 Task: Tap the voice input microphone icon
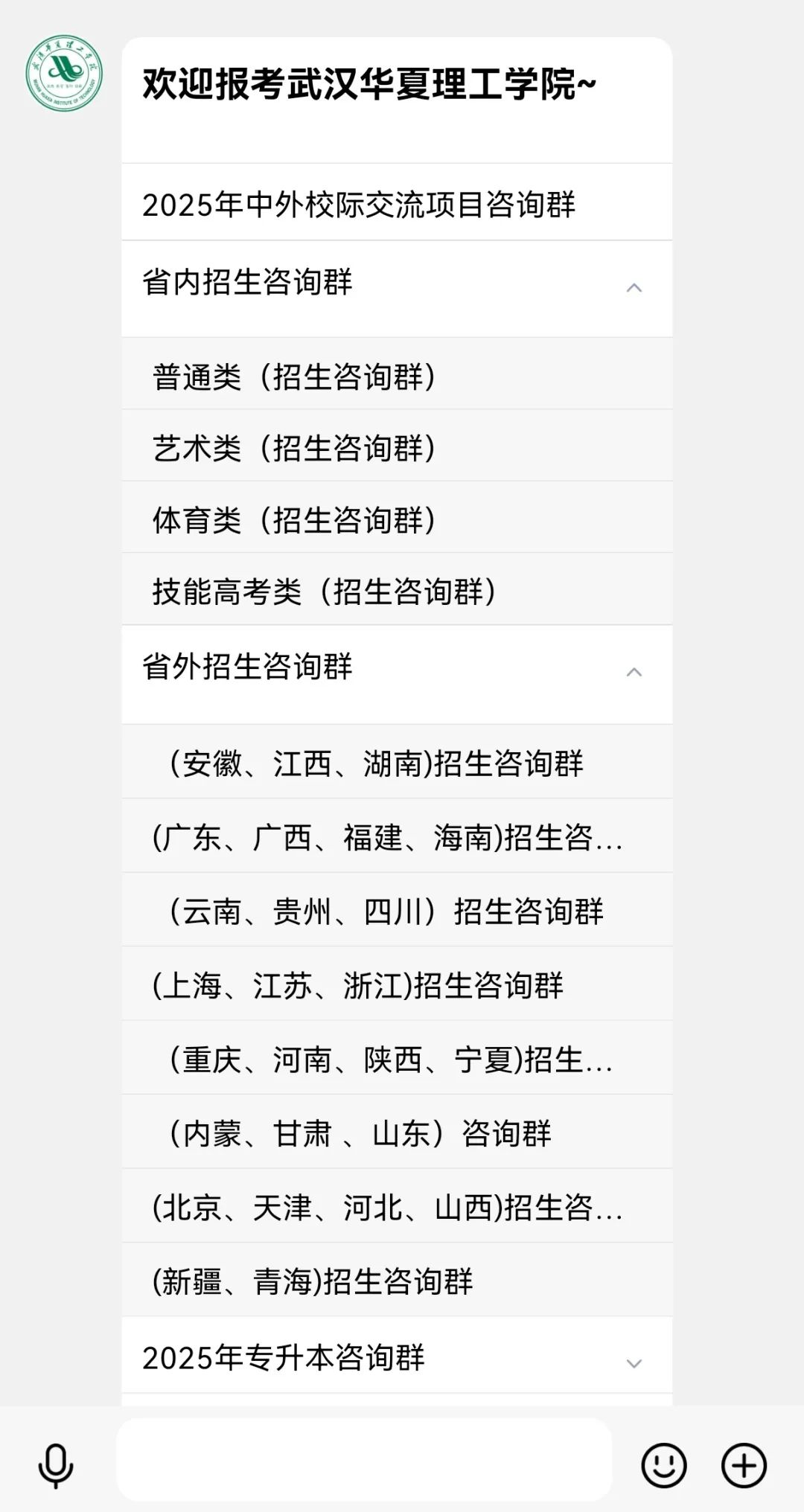tap(56, 1465)
